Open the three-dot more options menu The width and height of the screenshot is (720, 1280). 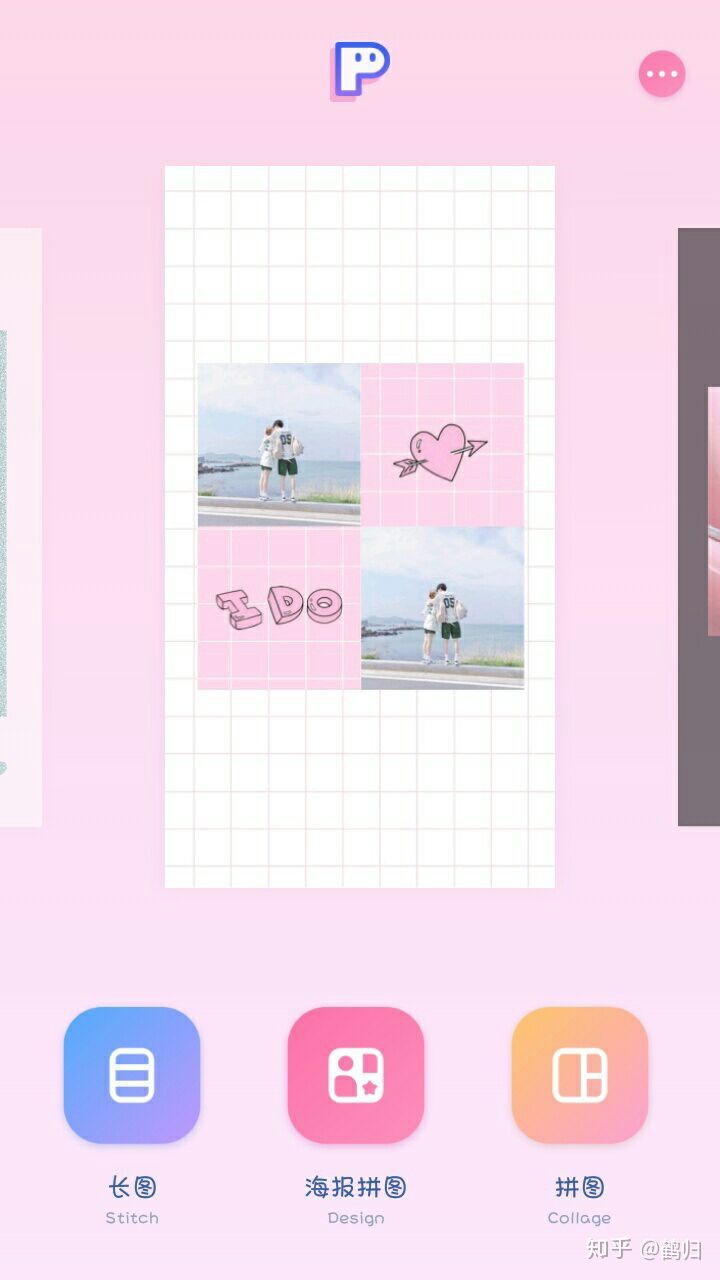[x=661, y=74]
